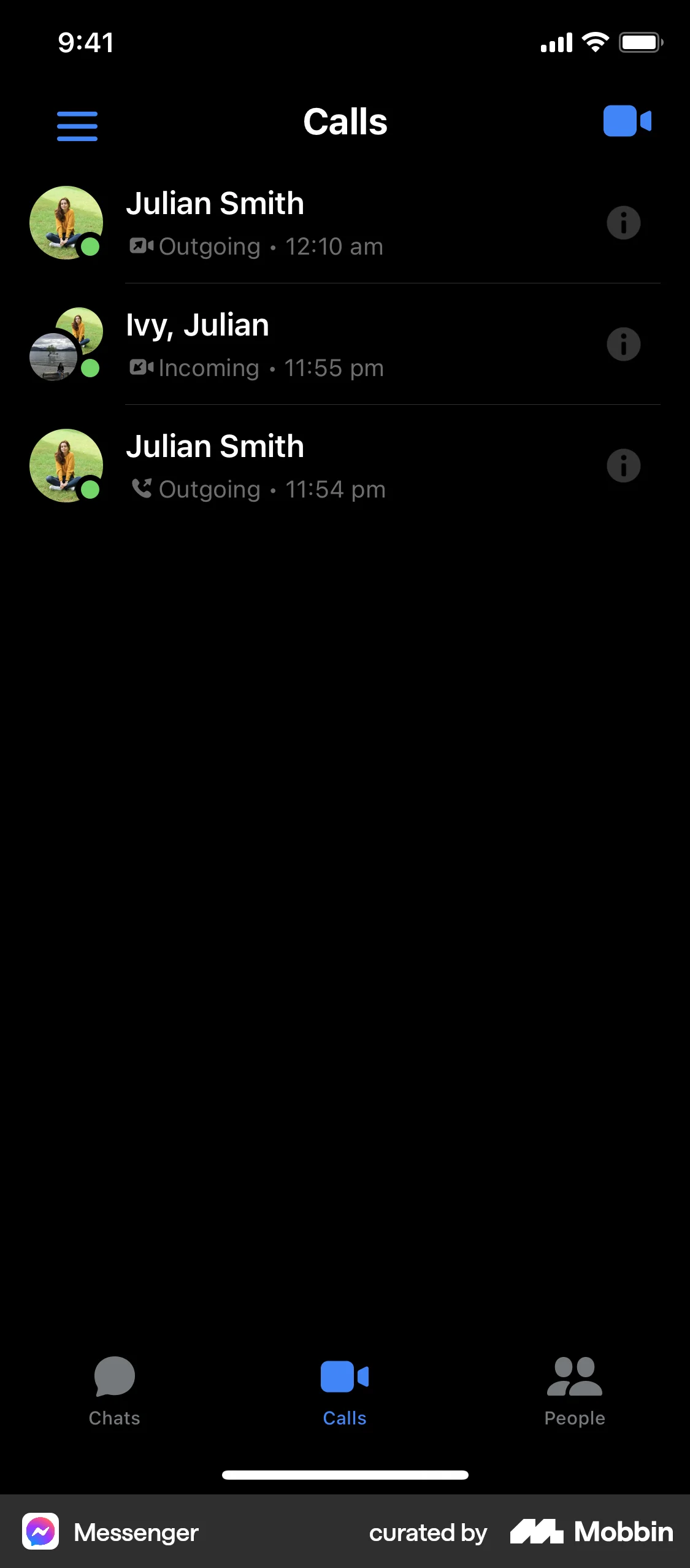Open the hamburger menu
The width and height of the screenshot is (690, 1568).
click(77, 126)
